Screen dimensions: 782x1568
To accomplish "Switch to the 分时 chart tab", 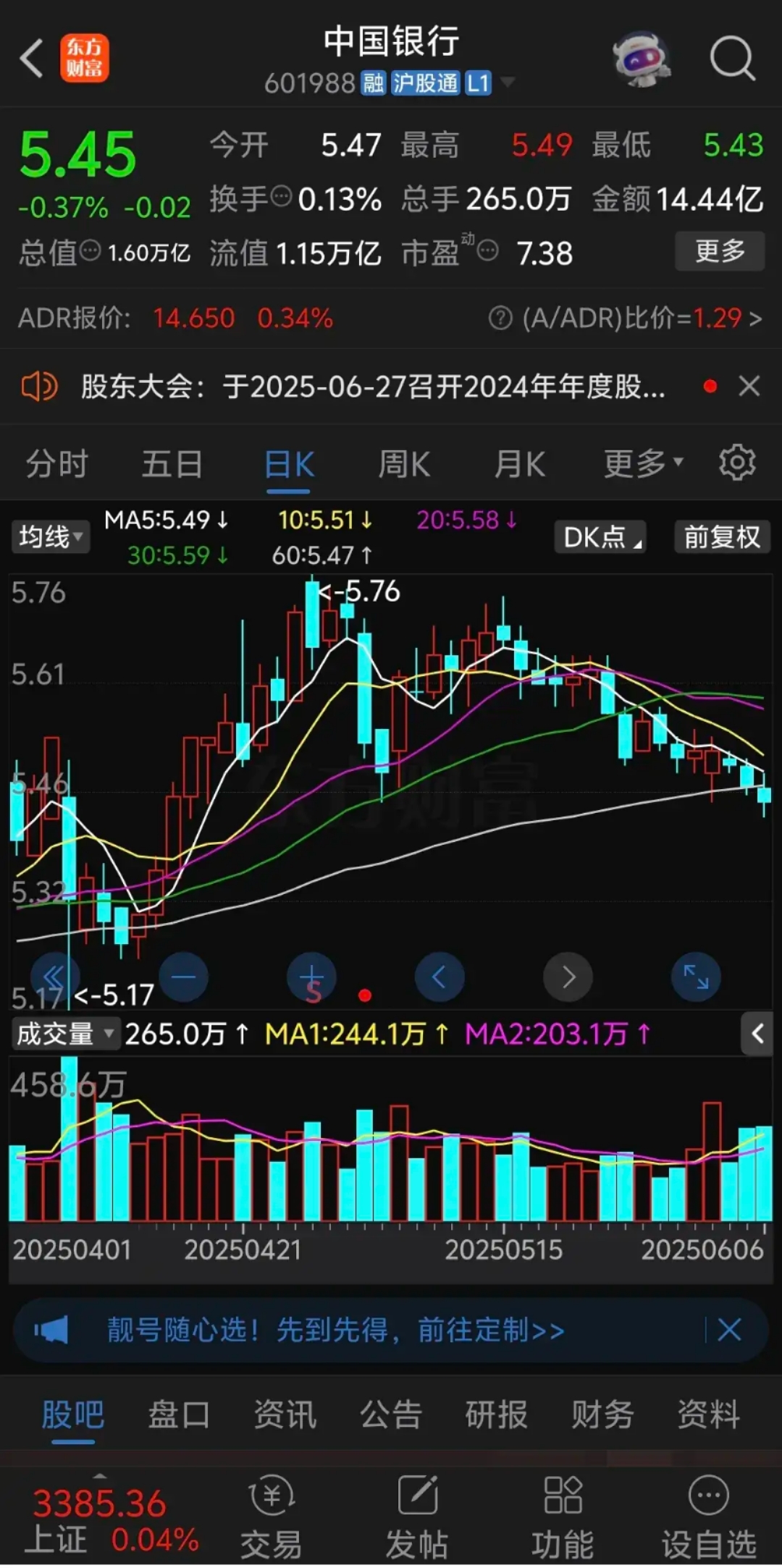I will coord(57,464).
